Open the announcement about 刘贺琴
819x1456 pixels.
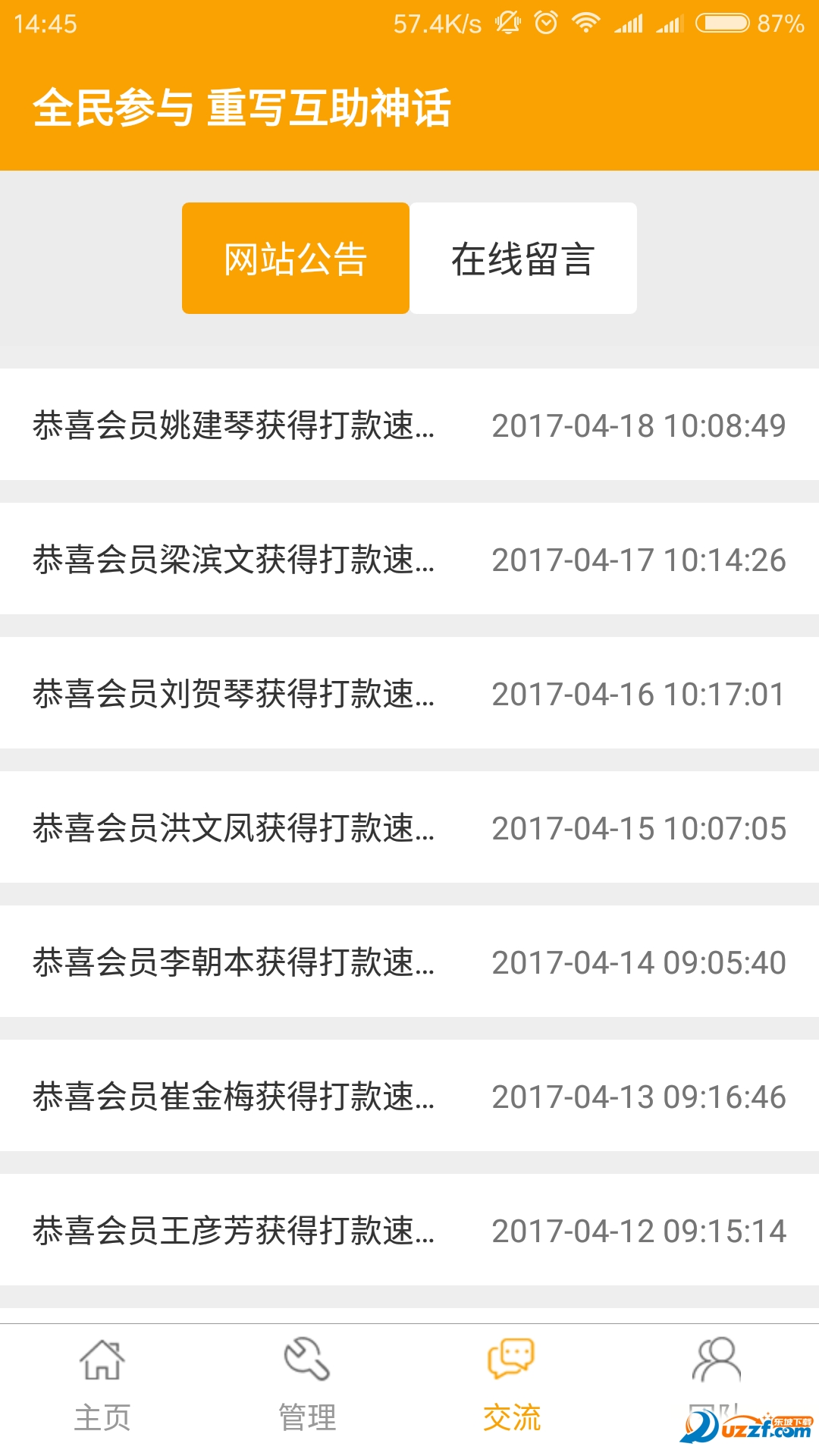point(409,693)
